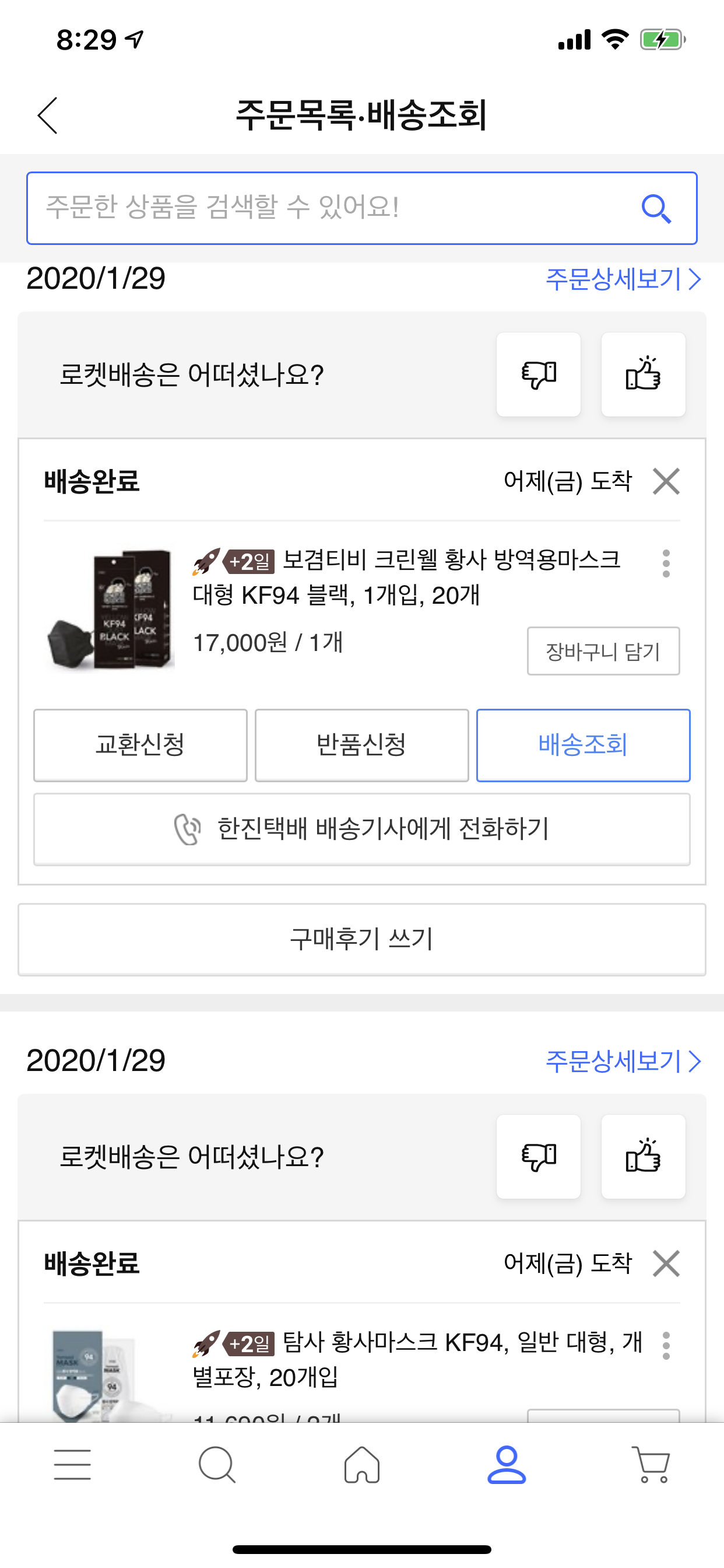724x1568 pixels.
Task: Request a return with 반품신청
Action: [x=361, y=745]
